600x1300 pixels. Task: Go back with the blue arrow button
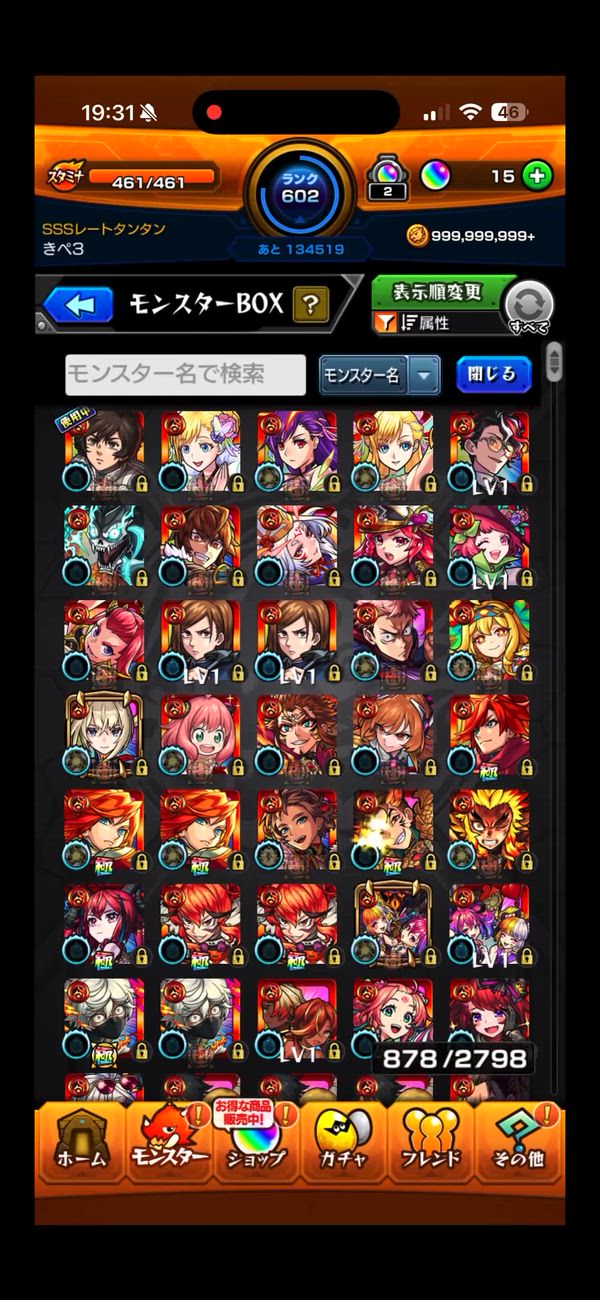[79, 304]
